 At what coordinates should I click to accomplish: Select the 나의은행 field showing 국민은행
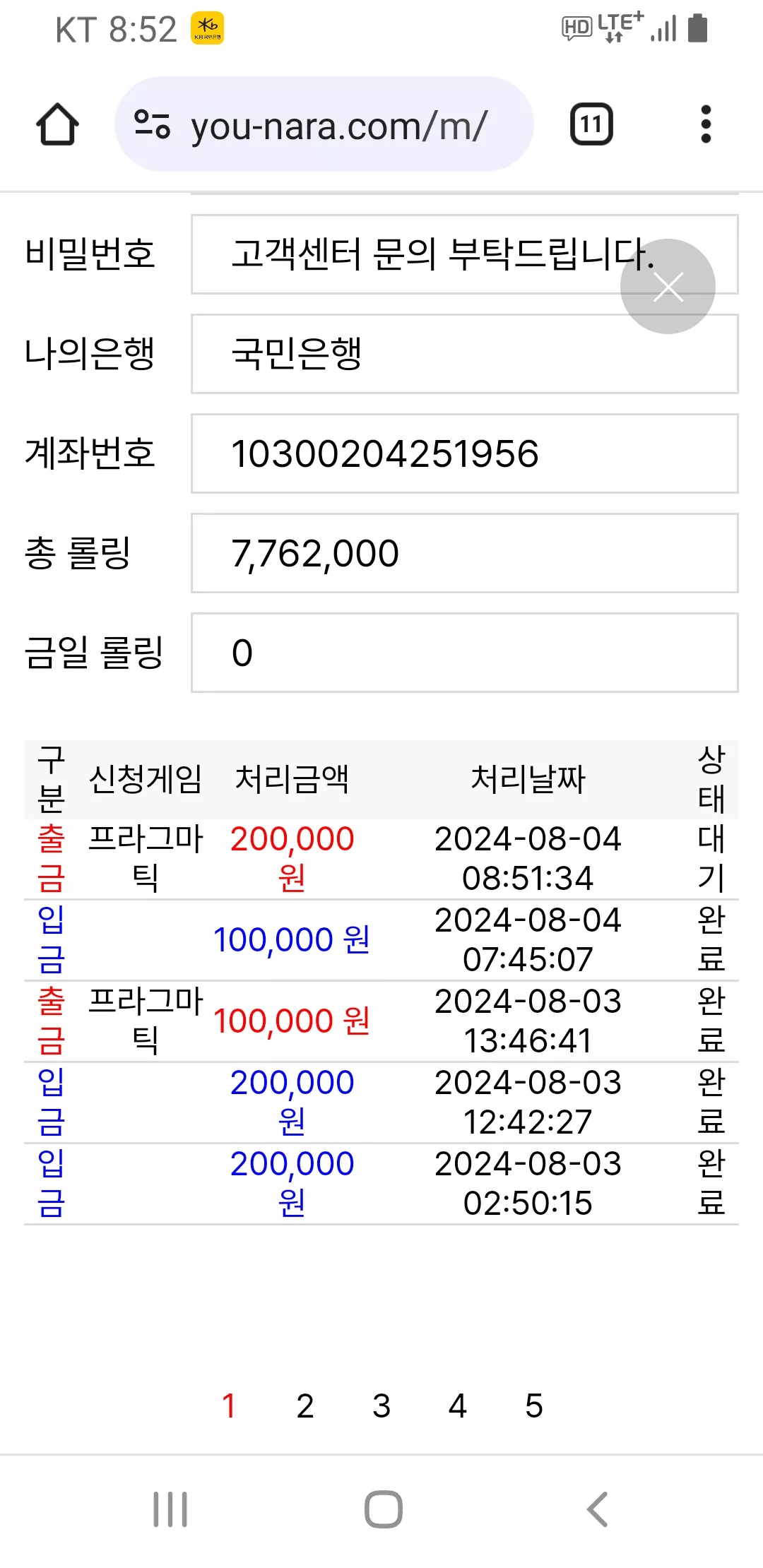[x=465, y=354]
